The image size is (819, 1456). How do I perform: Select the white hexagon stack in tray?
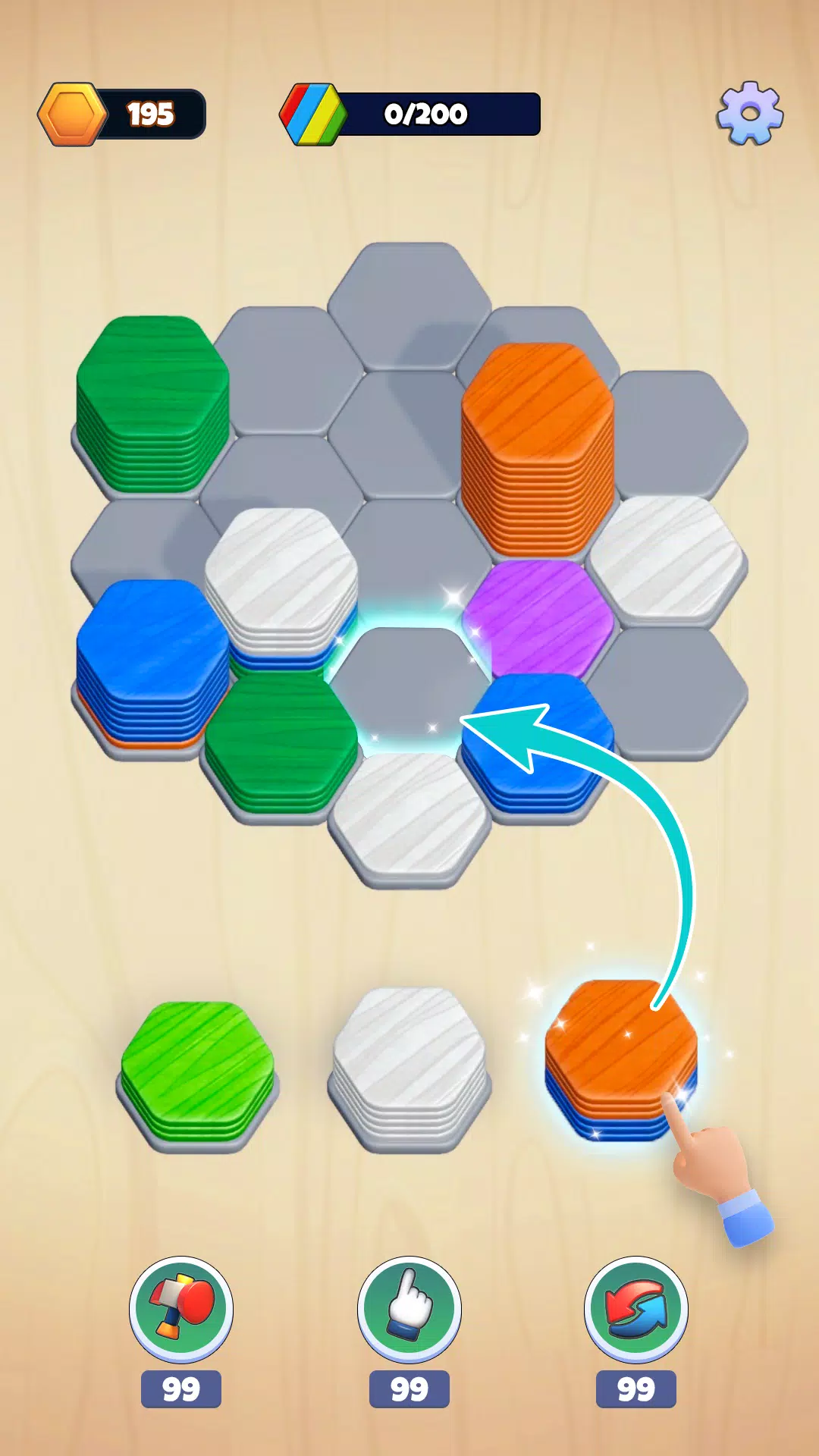[409, 1065]
